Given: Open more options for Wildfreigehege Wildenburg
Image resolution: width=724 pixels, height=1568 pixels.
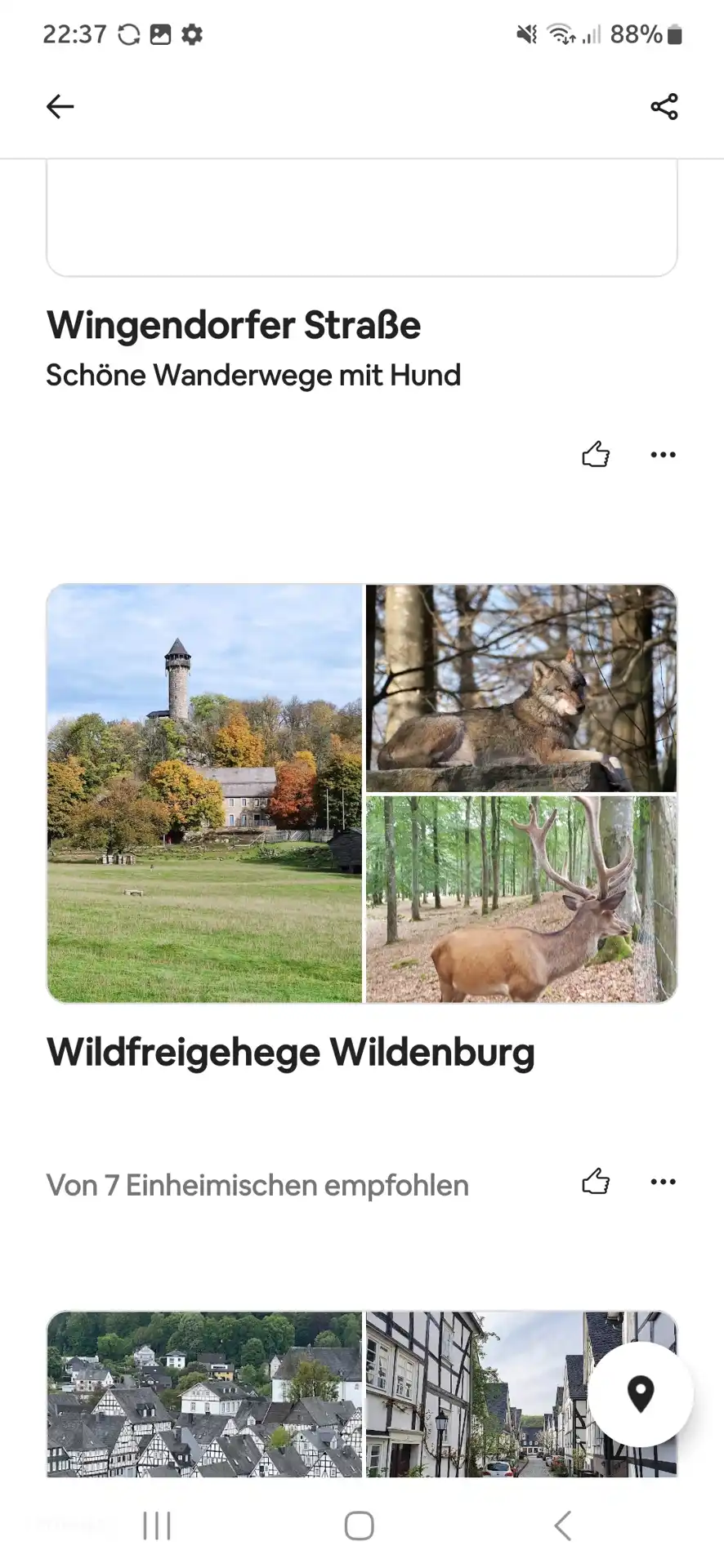Looking at the screenshot, I should (x=663, y=1181).
